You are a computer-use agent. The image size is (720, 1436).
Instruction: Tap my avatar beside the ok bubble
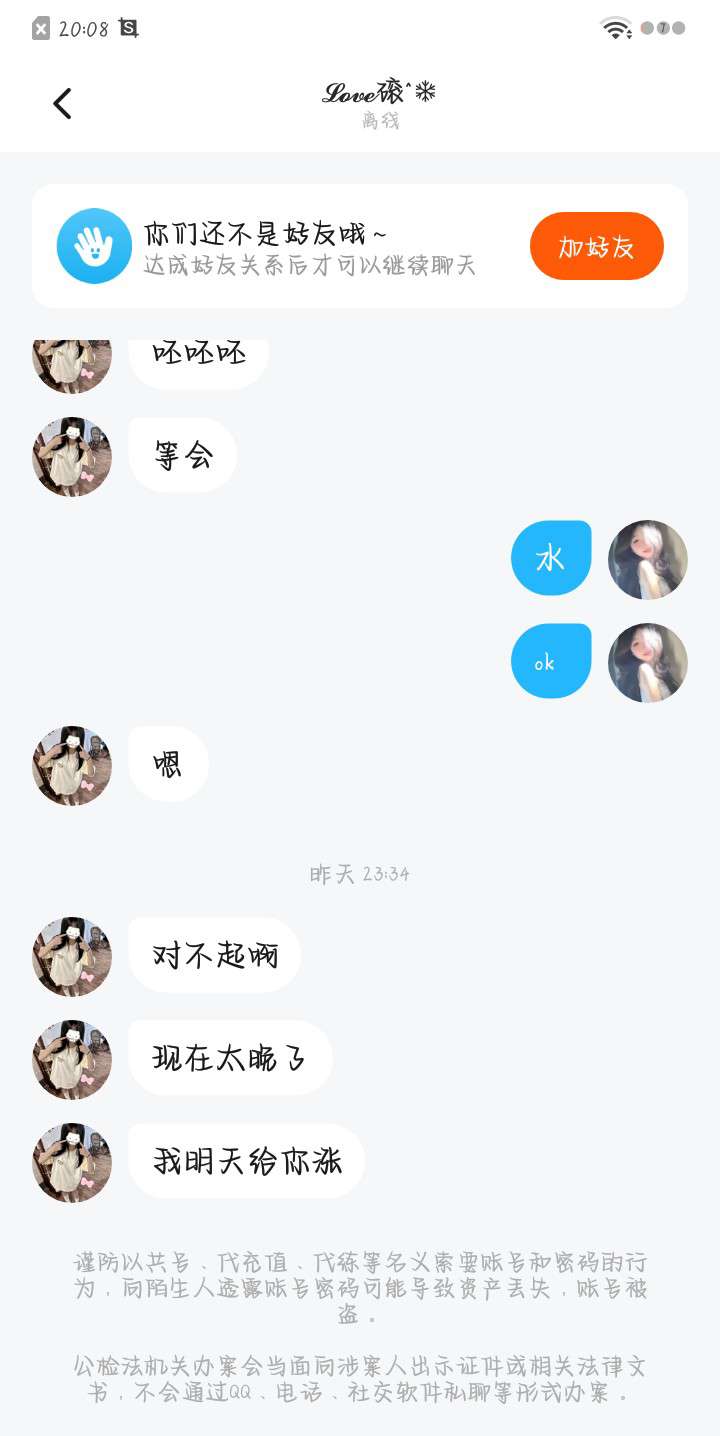click(x=647, y=662)
